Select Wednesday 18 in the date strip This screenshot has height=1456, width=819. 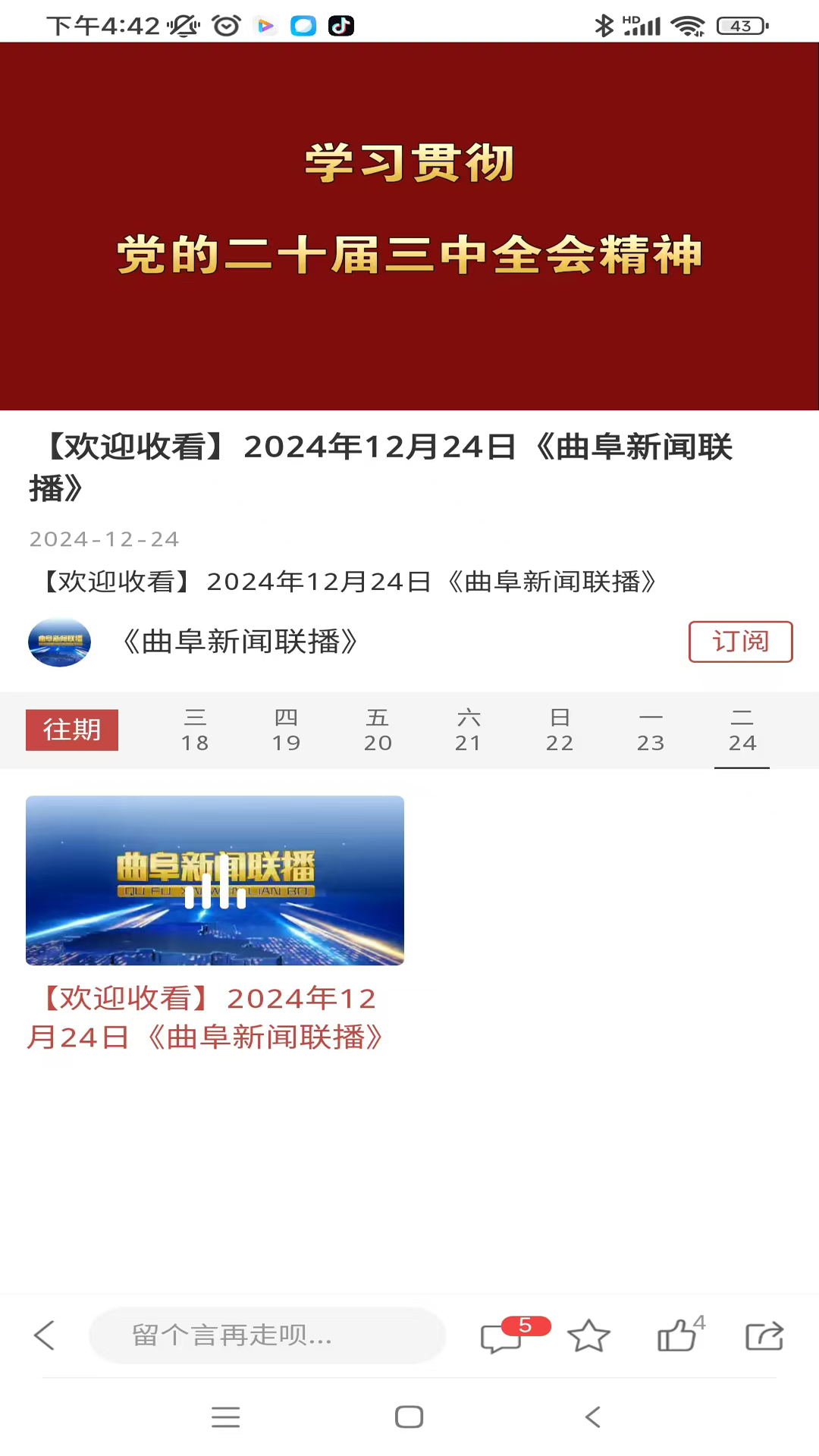coord(195,730)
